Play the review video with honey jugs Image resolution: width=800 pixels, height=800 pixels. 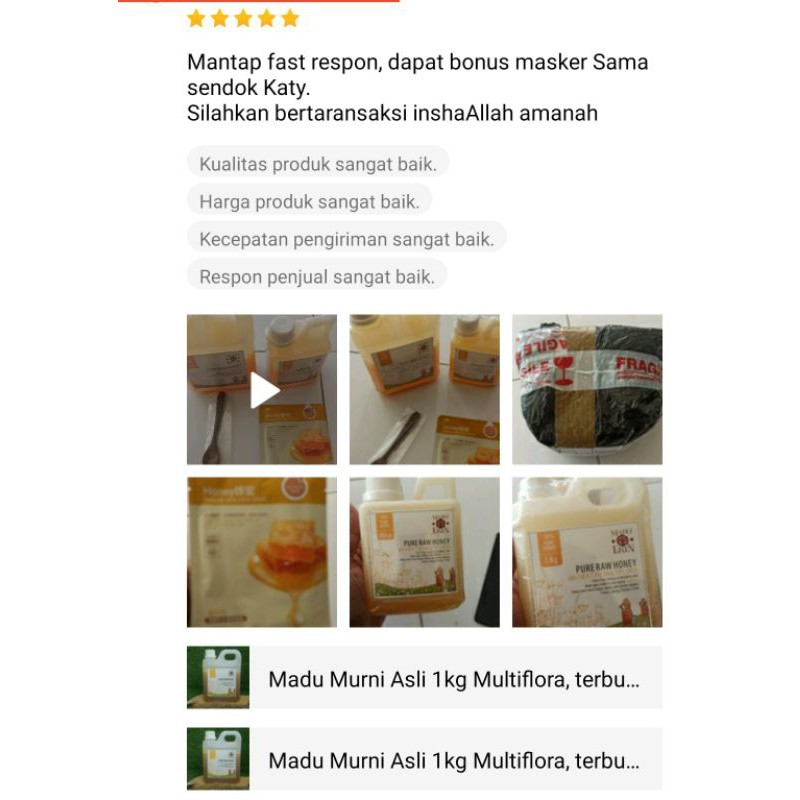[262, 390]
